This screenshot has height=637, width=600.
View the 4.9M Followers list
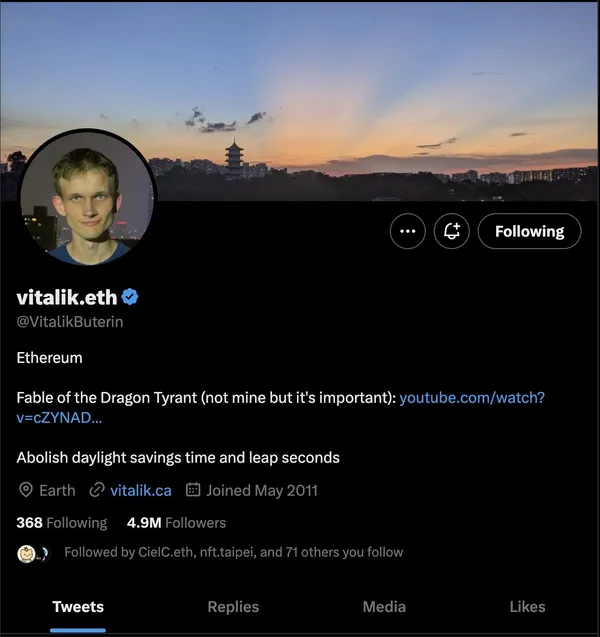tap(176, 523)
